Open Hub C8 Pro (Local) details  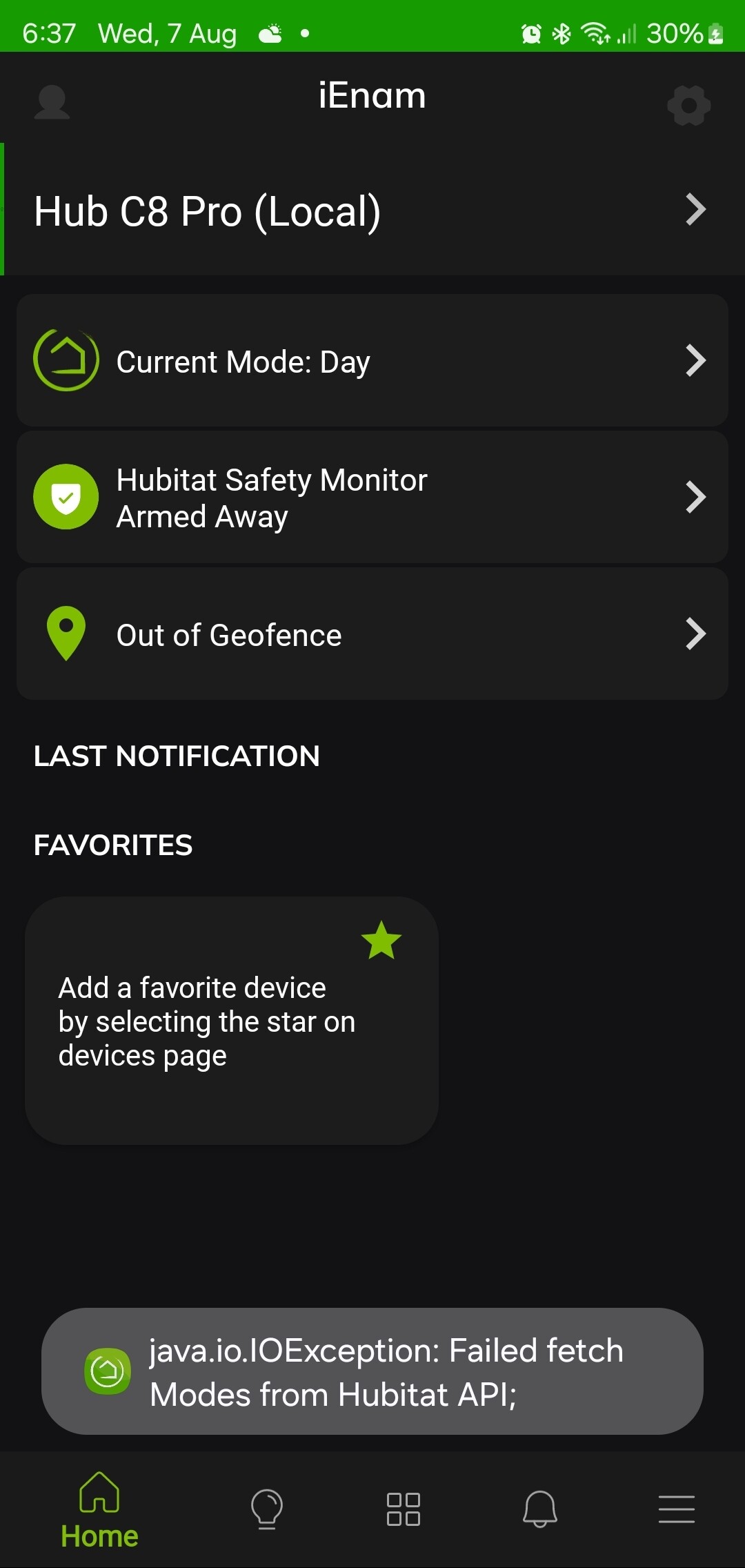[x=372, y=210]
